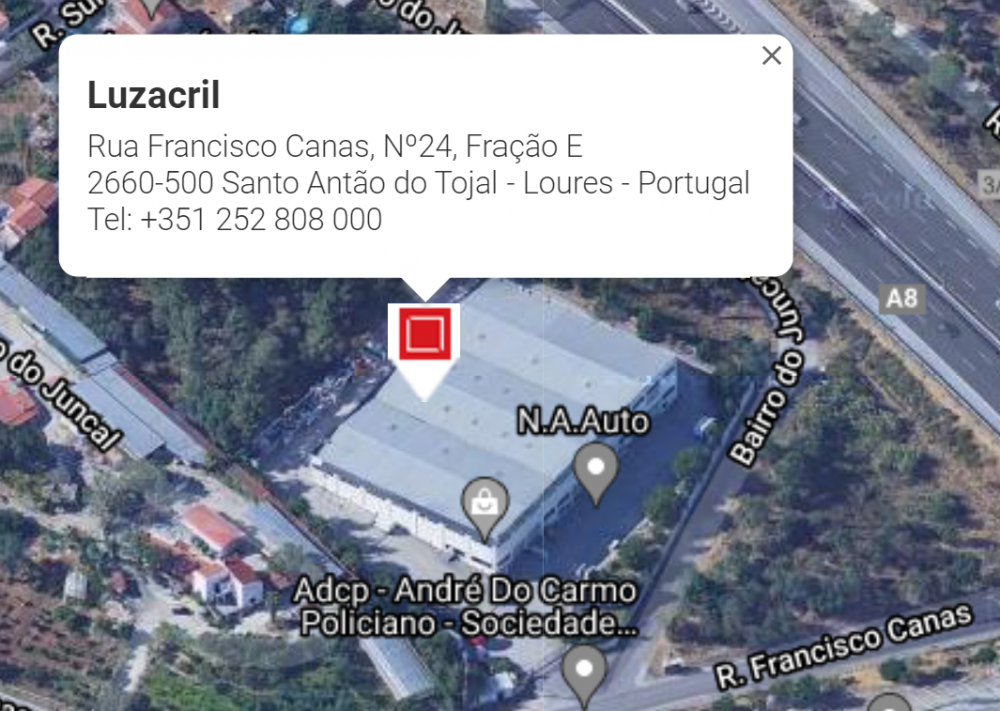The image size is (1000, 711).
Task: Close the Luzacril info window
Action: tap(771, 56)
